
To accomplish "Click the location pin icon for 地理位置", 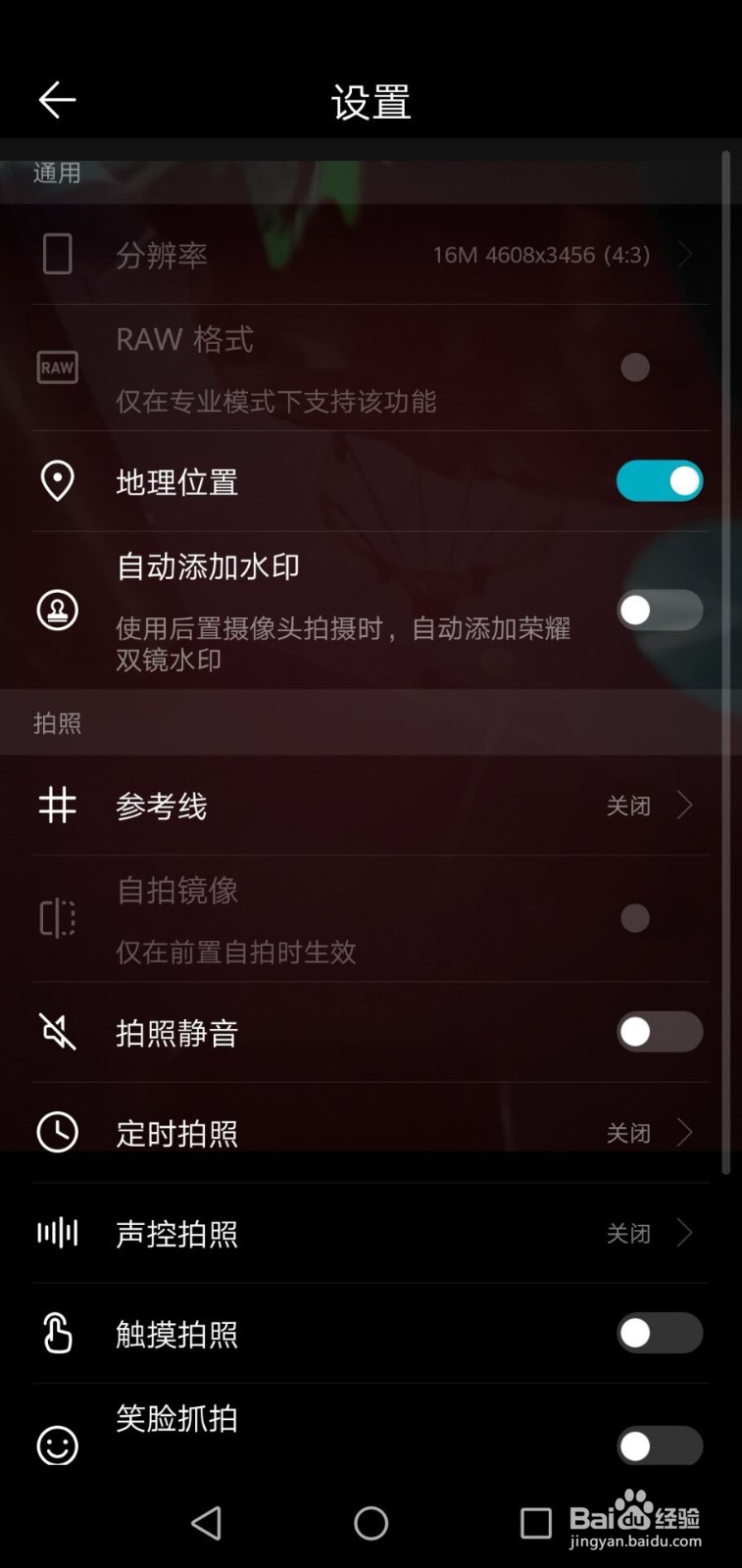I will click(x=57, y=481).
